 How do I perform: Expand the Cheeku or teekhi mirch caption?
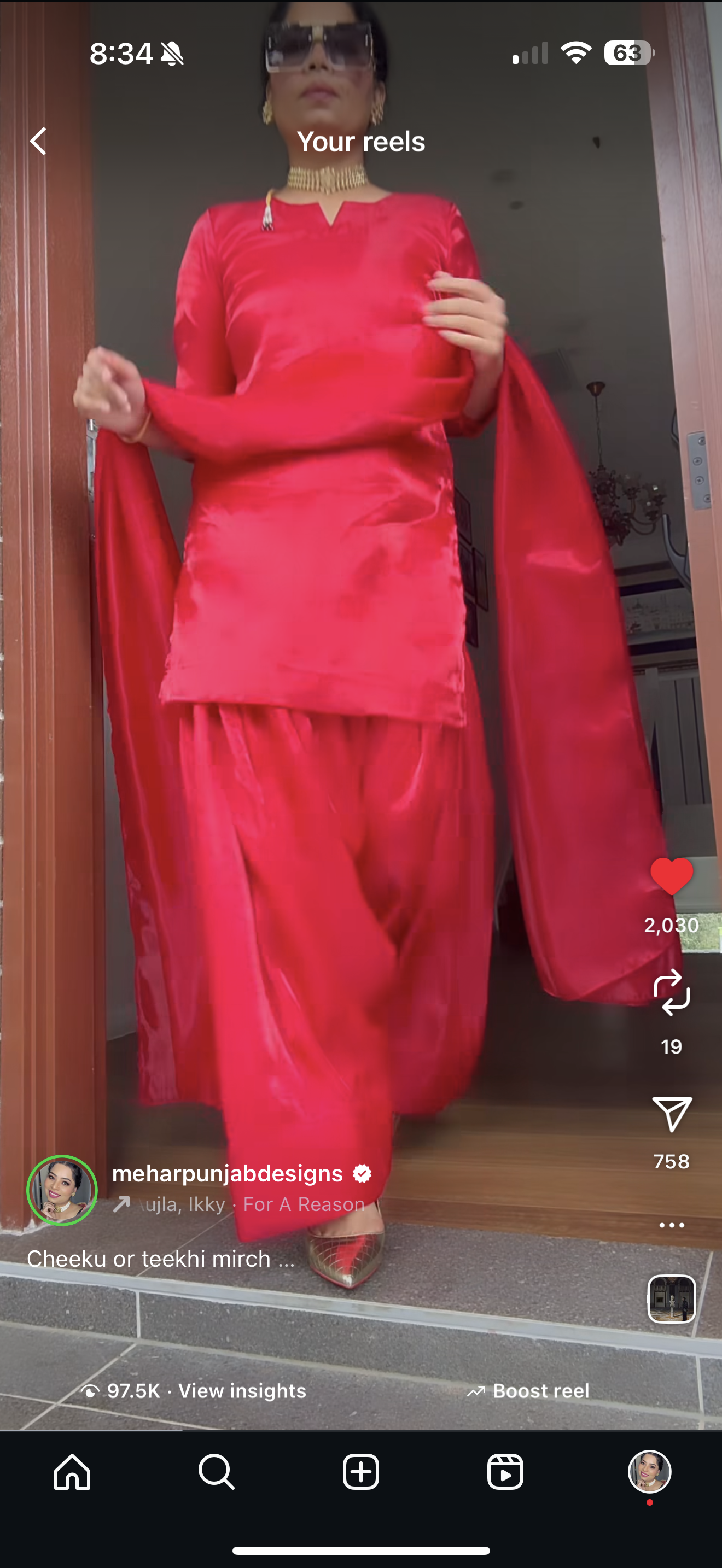161,1258
